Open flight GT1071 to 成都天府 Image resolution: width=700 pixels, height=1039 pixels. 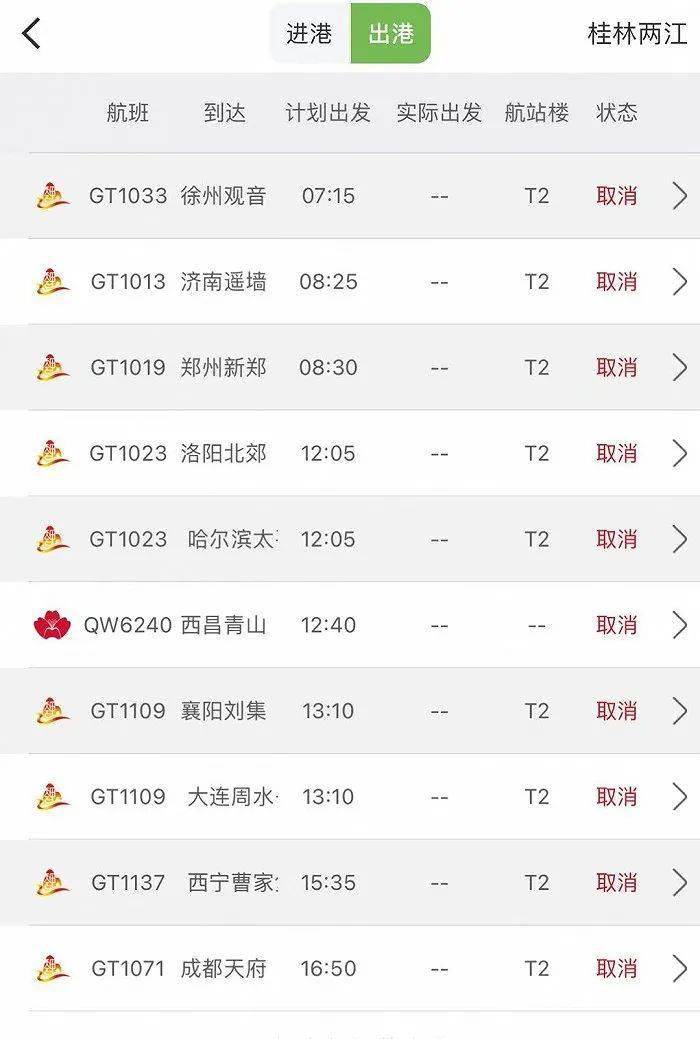pos(350,969)
